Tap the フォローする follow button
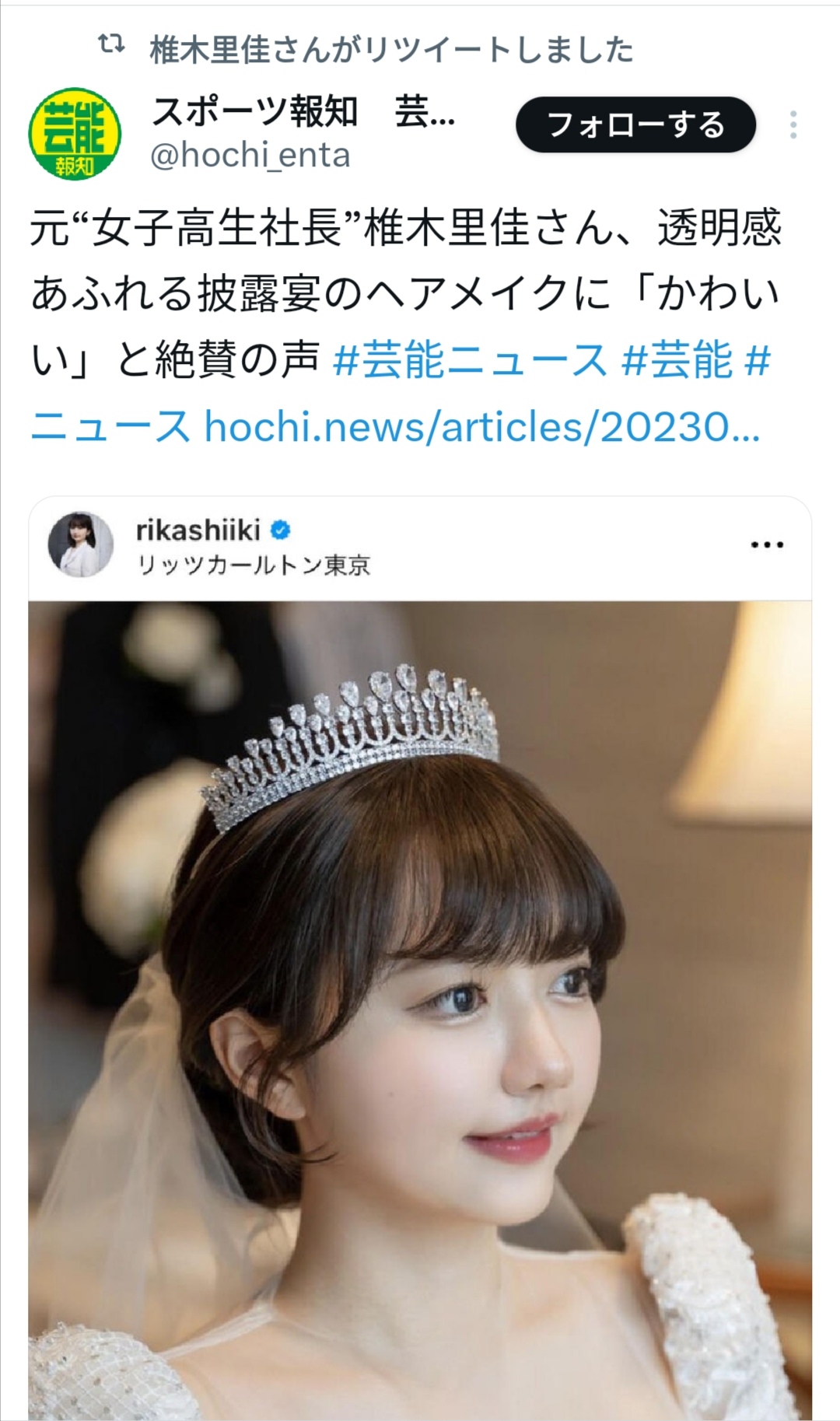The width and height of the screenshot is (840, 1421). tap(635, 124)
